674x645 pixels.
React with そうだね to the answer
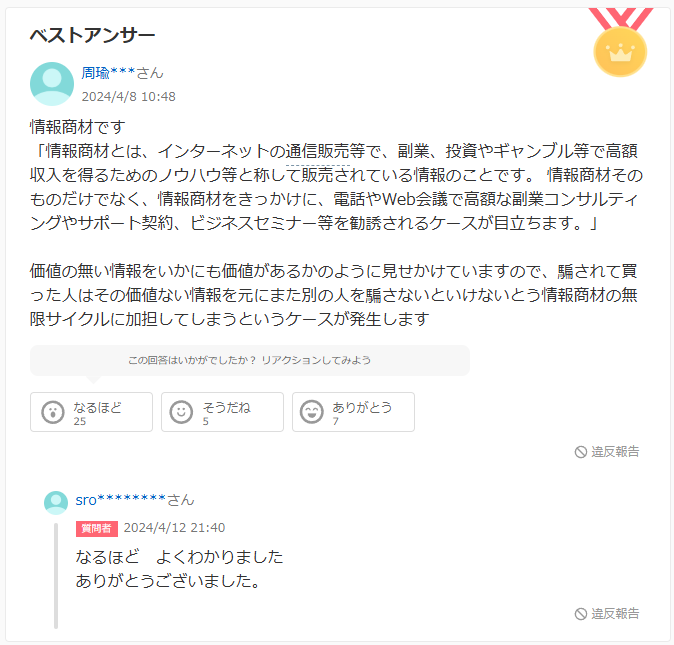tap(222, 412)
